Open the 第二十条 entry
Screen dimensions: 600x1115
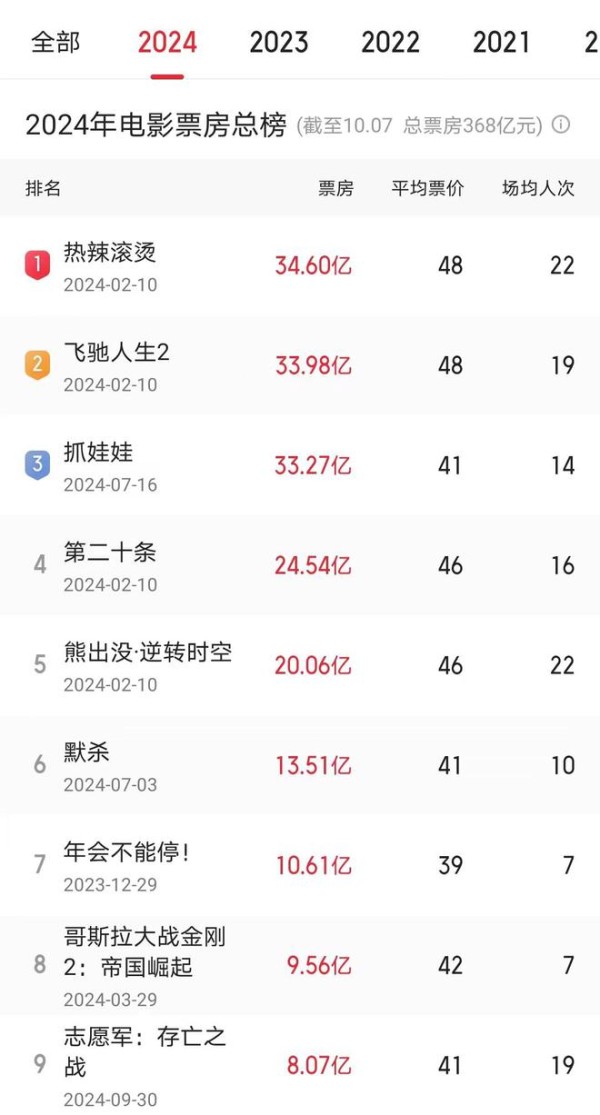tap(300, 566)
